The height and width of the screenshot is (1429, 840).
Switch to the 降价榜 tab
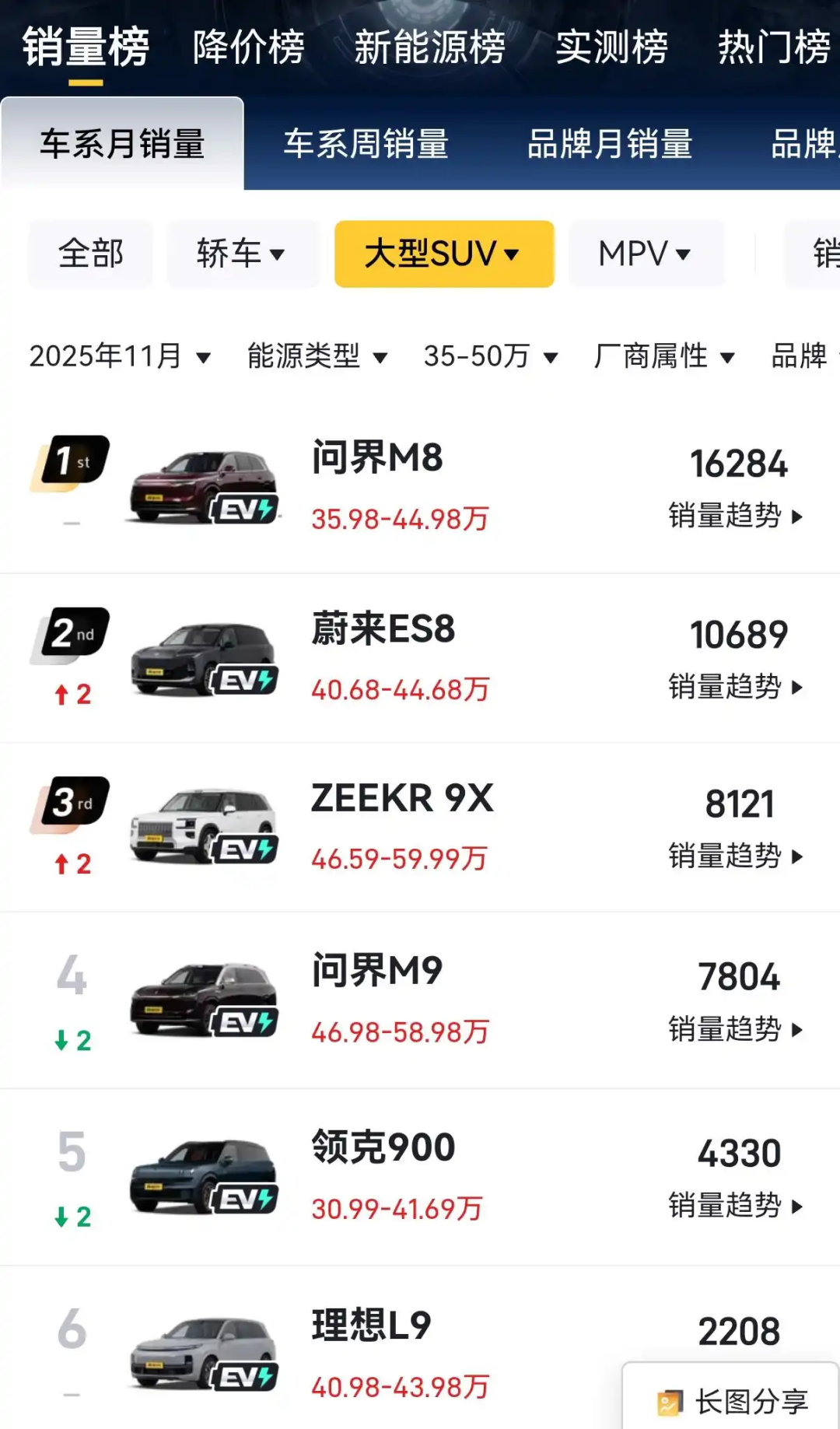248,47
